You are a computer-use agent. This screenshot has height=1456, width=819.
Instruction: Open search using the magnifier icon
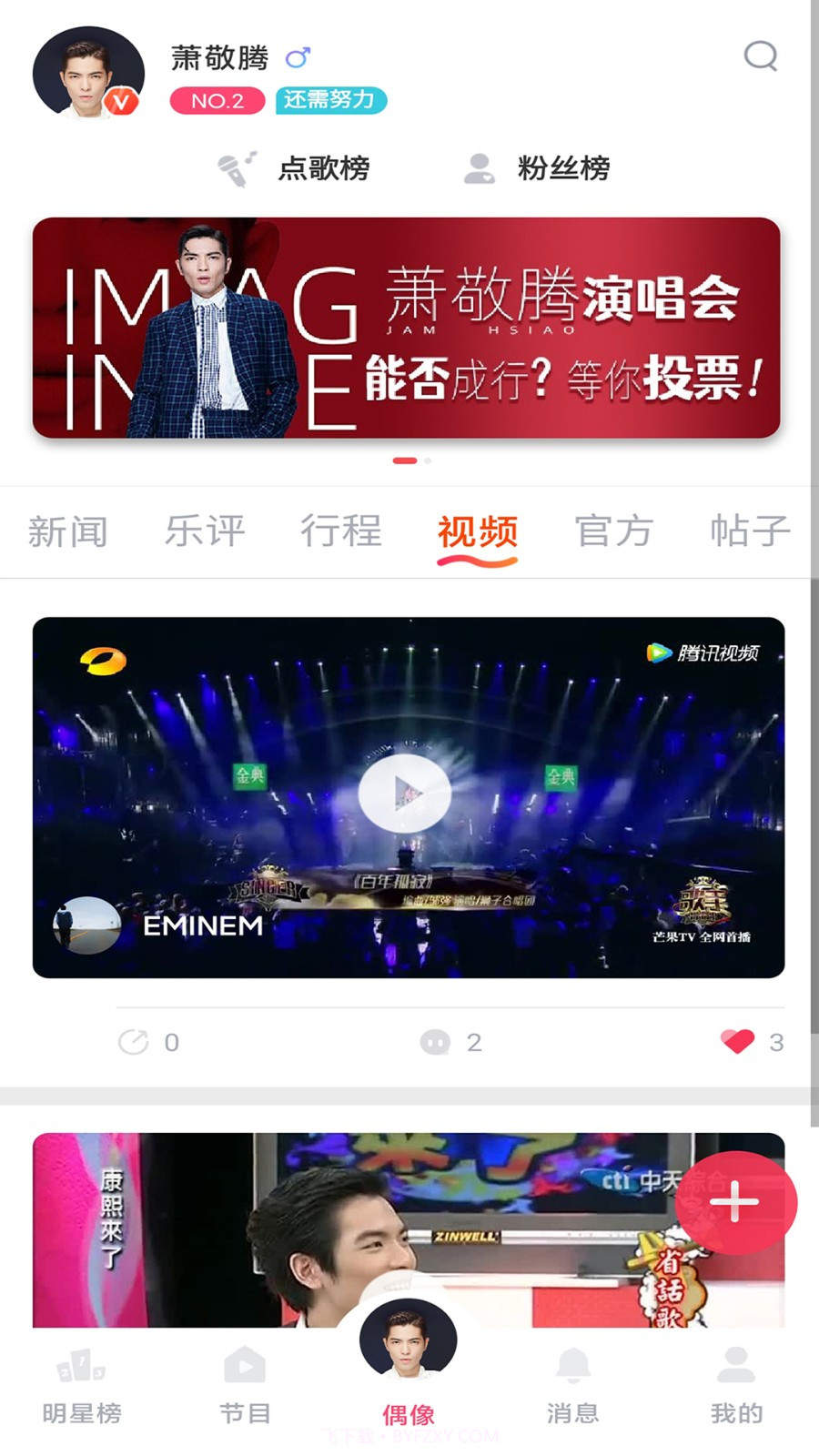click(761, 56)
